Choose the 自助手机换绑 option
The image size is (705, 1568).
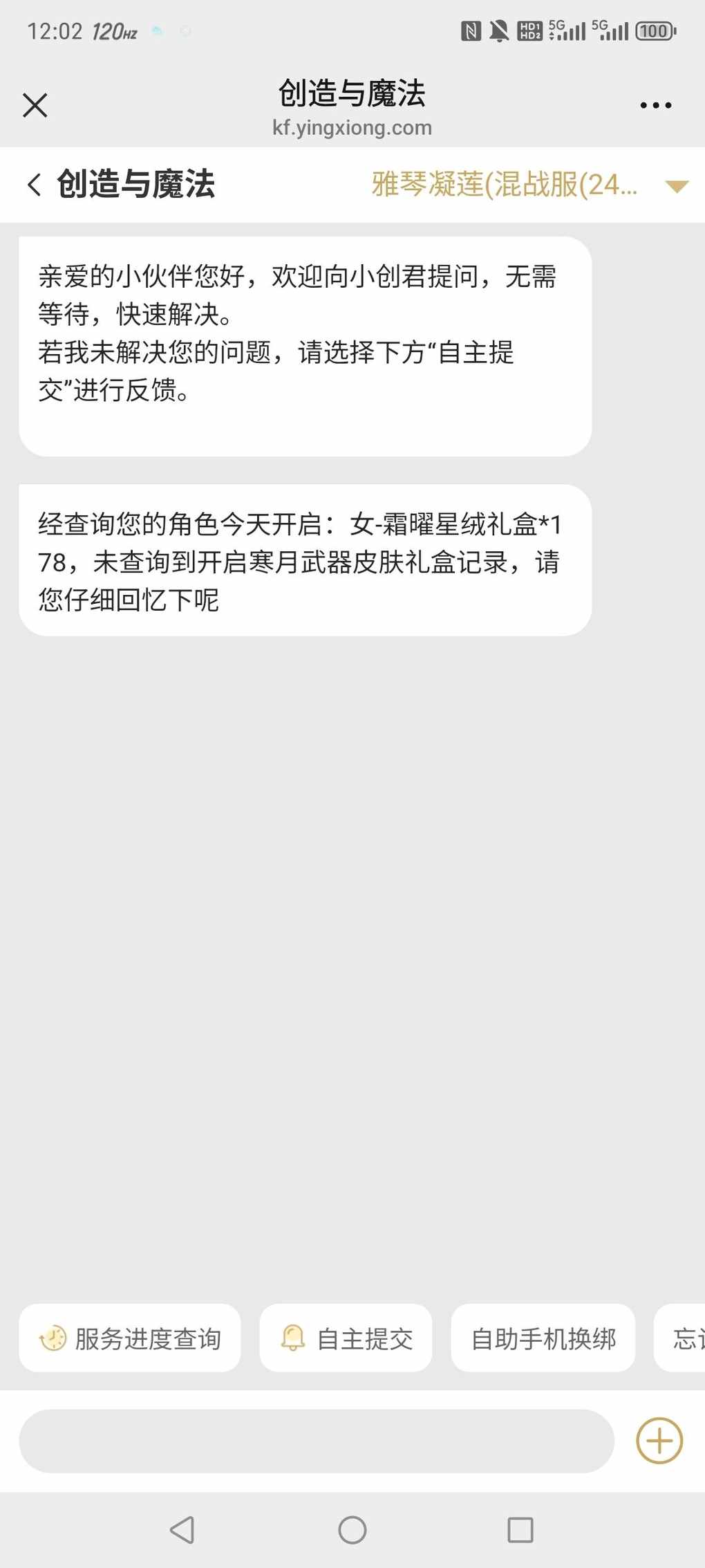click(543, 1338)
